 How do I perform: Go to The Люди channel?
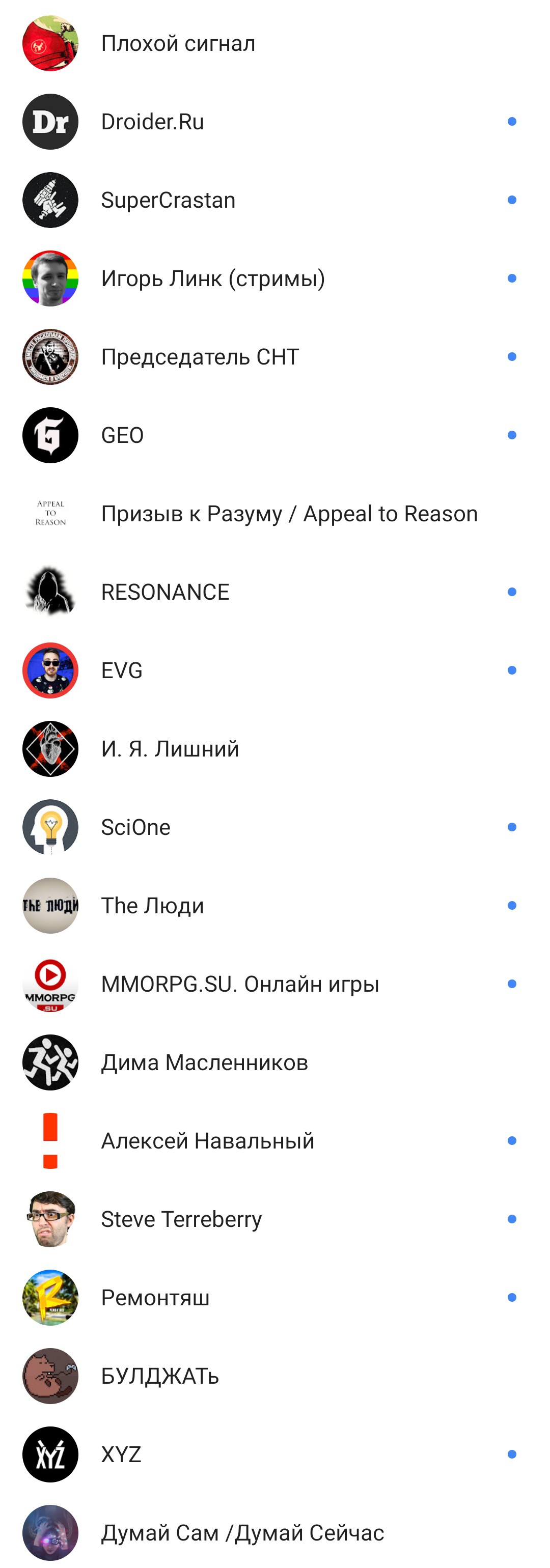(x=152, y=906)
